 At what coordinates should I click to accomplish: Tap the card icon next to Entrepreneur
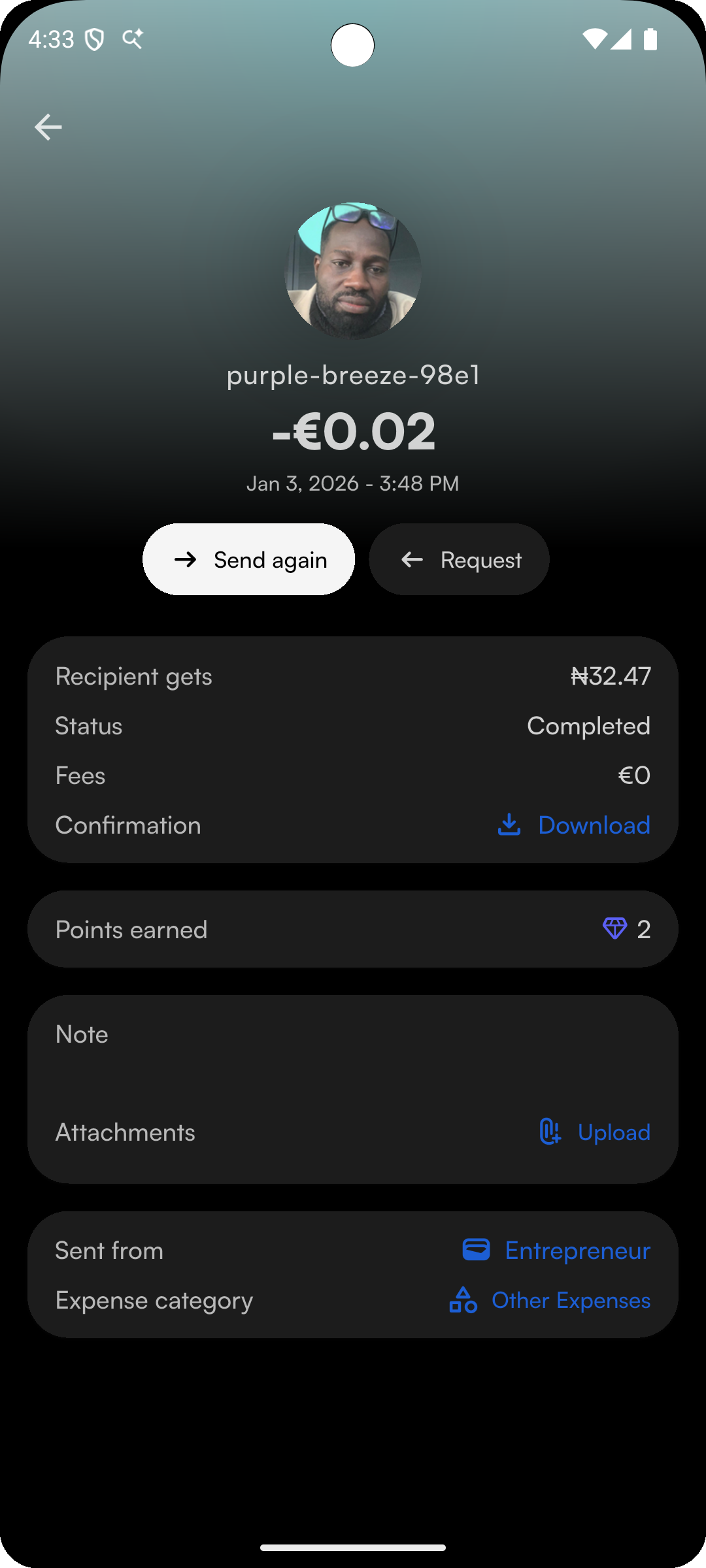477,1249
